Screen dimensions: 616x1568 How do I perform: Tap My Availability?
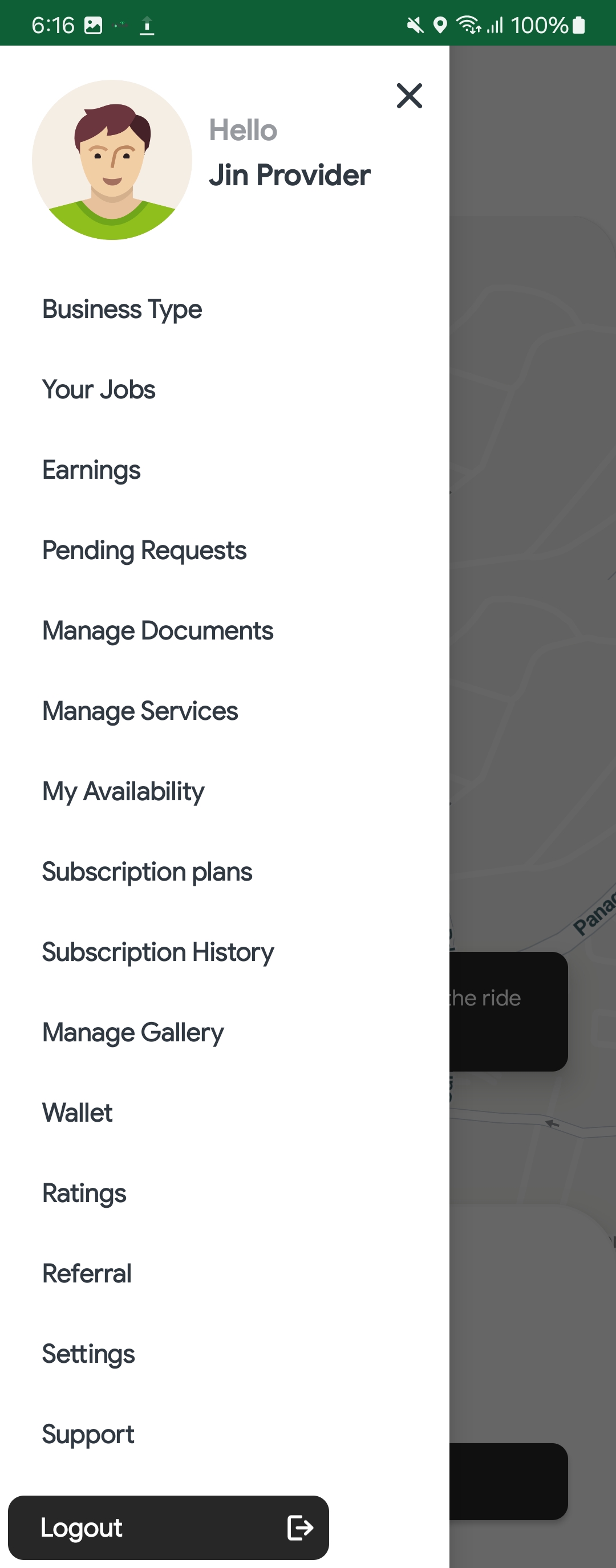click(123, 791)
